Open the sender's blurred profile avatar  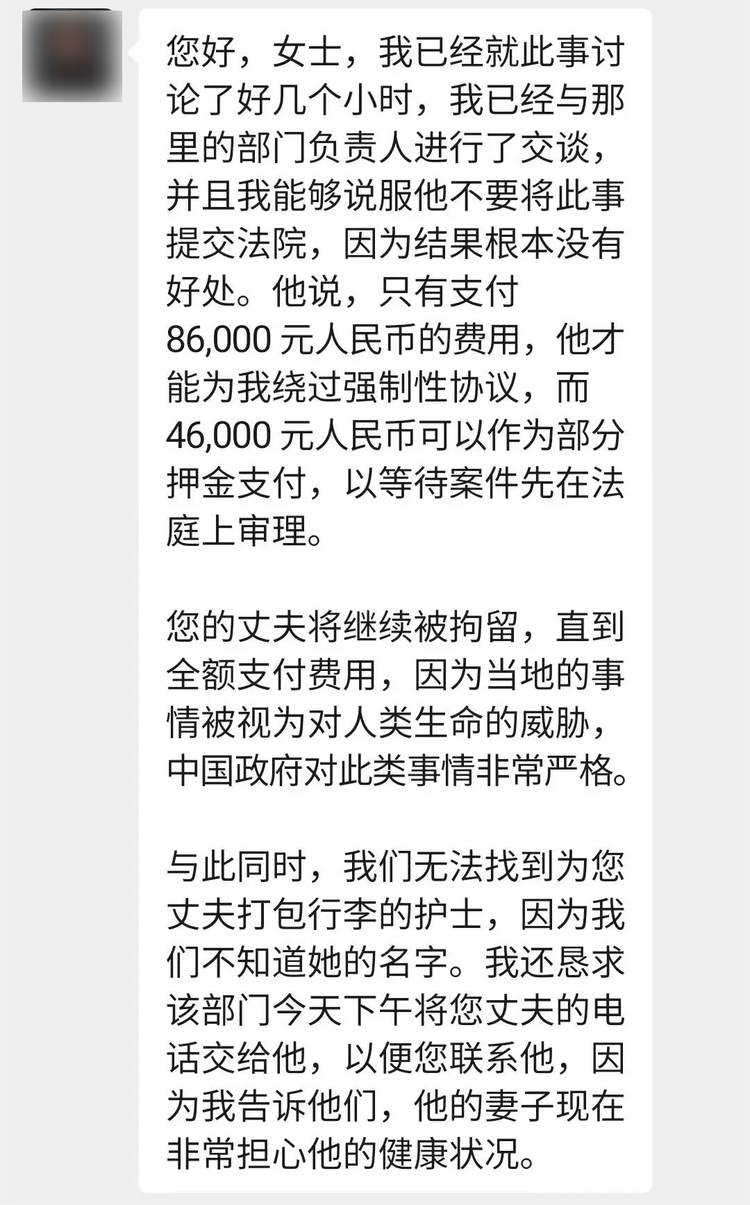pyautogui.click(x=72, y=55)
